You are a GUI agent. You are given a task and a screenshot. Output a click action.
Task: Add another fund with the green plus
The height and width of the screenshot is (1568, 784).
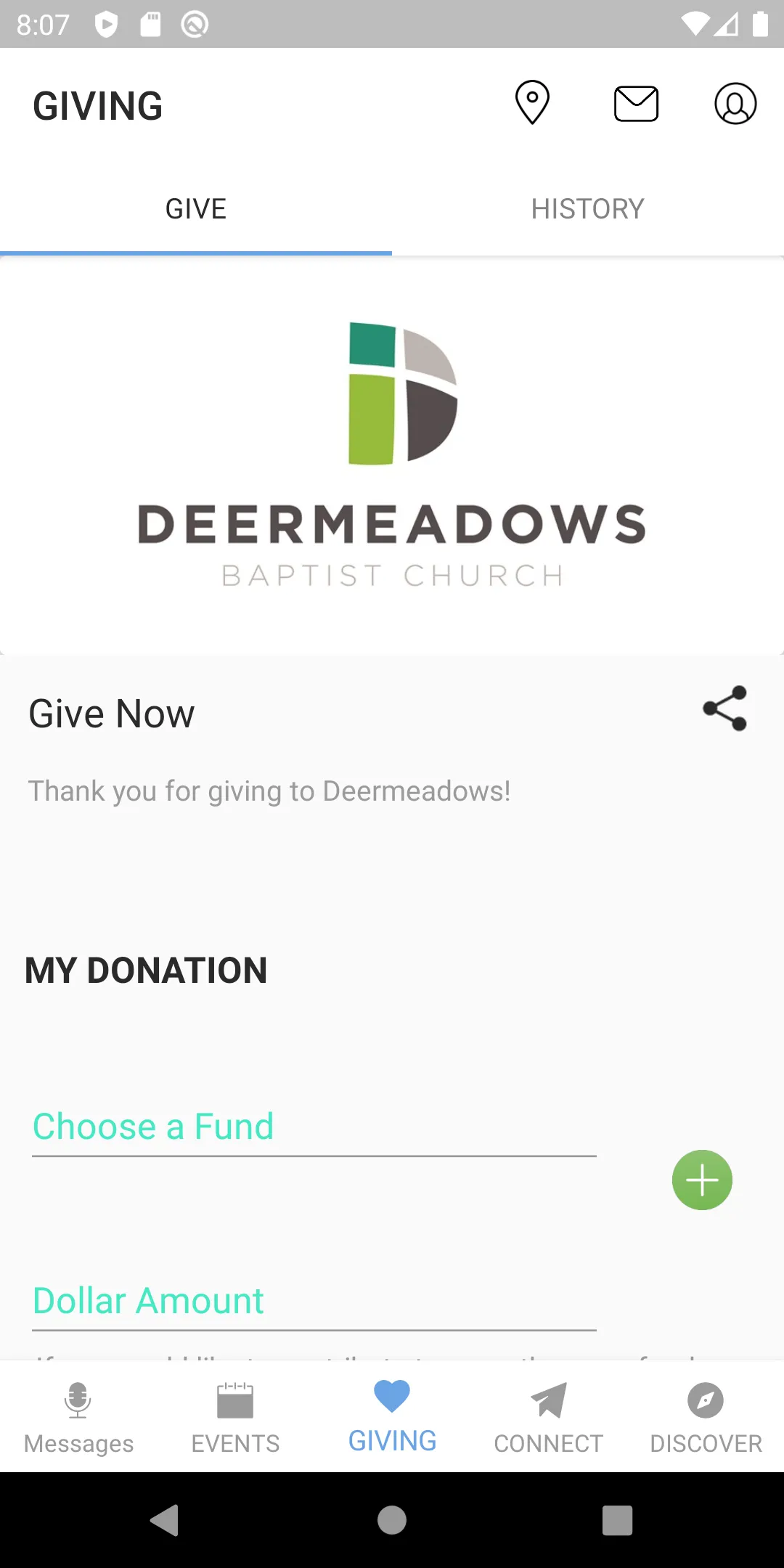[702, 1180]
